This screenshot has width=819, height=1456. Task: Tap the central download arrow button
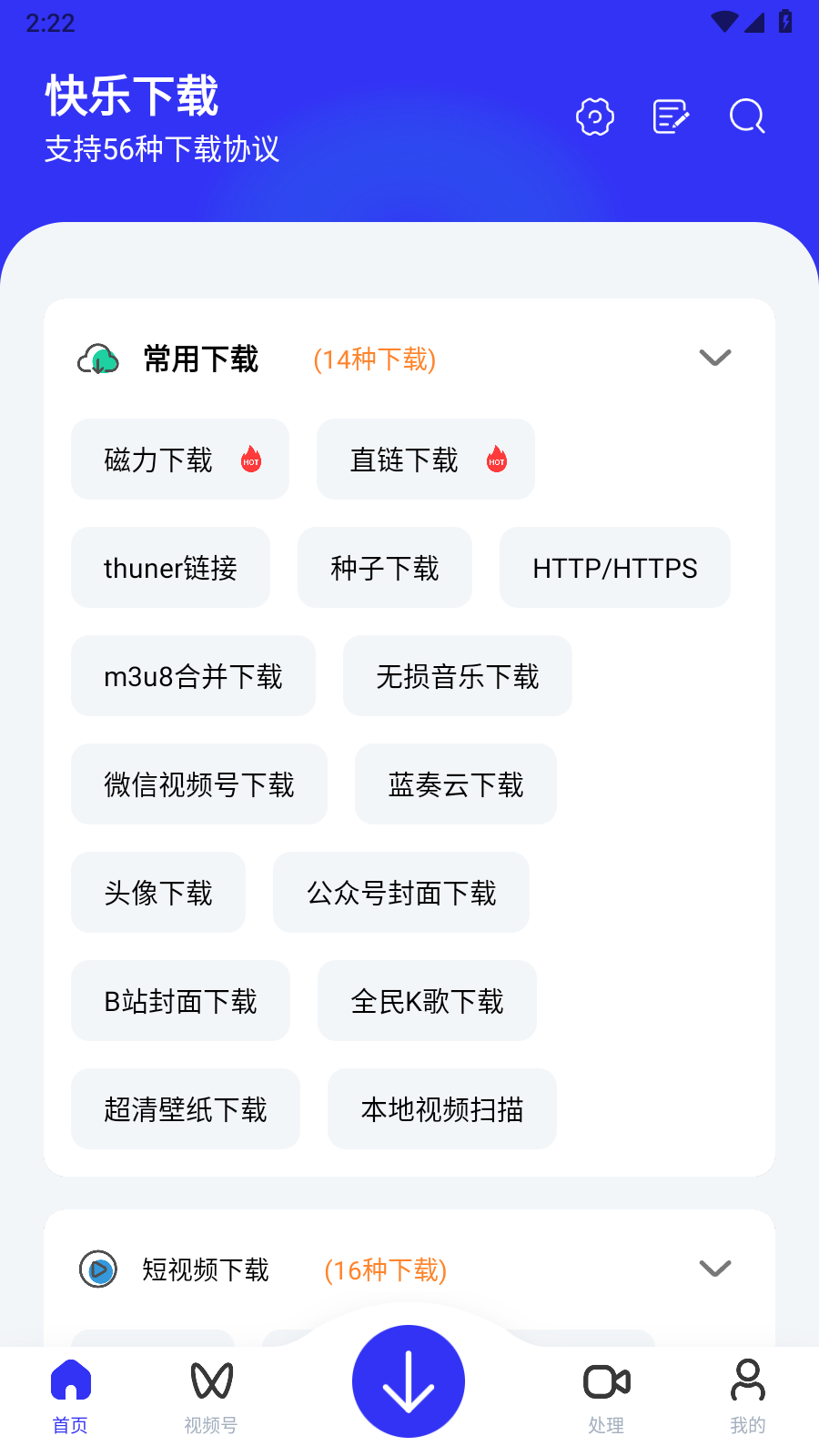point(409,1380)
